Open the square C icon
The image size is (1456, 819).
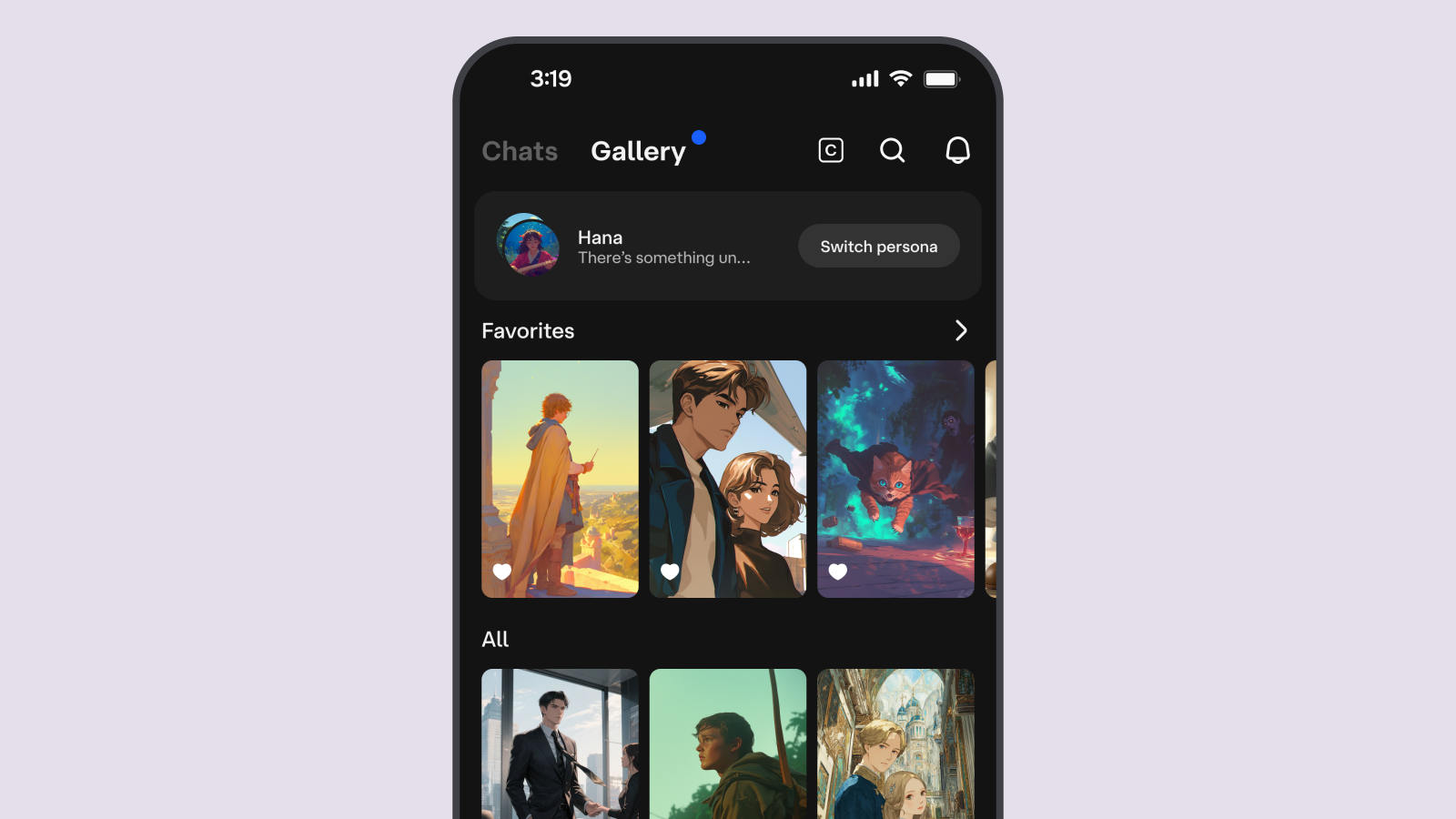tap(831, 150)
